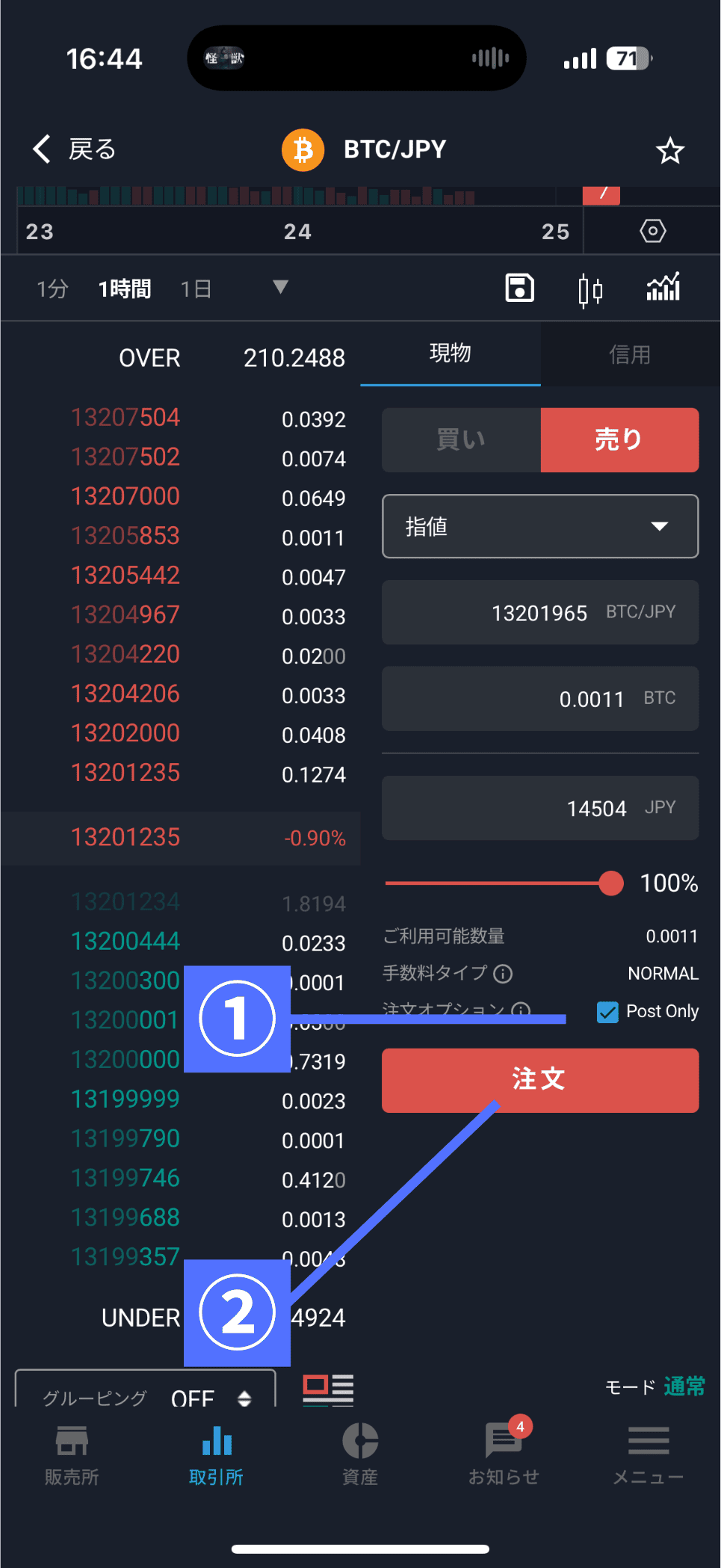Expand the timeframe dropdown arrow

(x=280, y=287)
